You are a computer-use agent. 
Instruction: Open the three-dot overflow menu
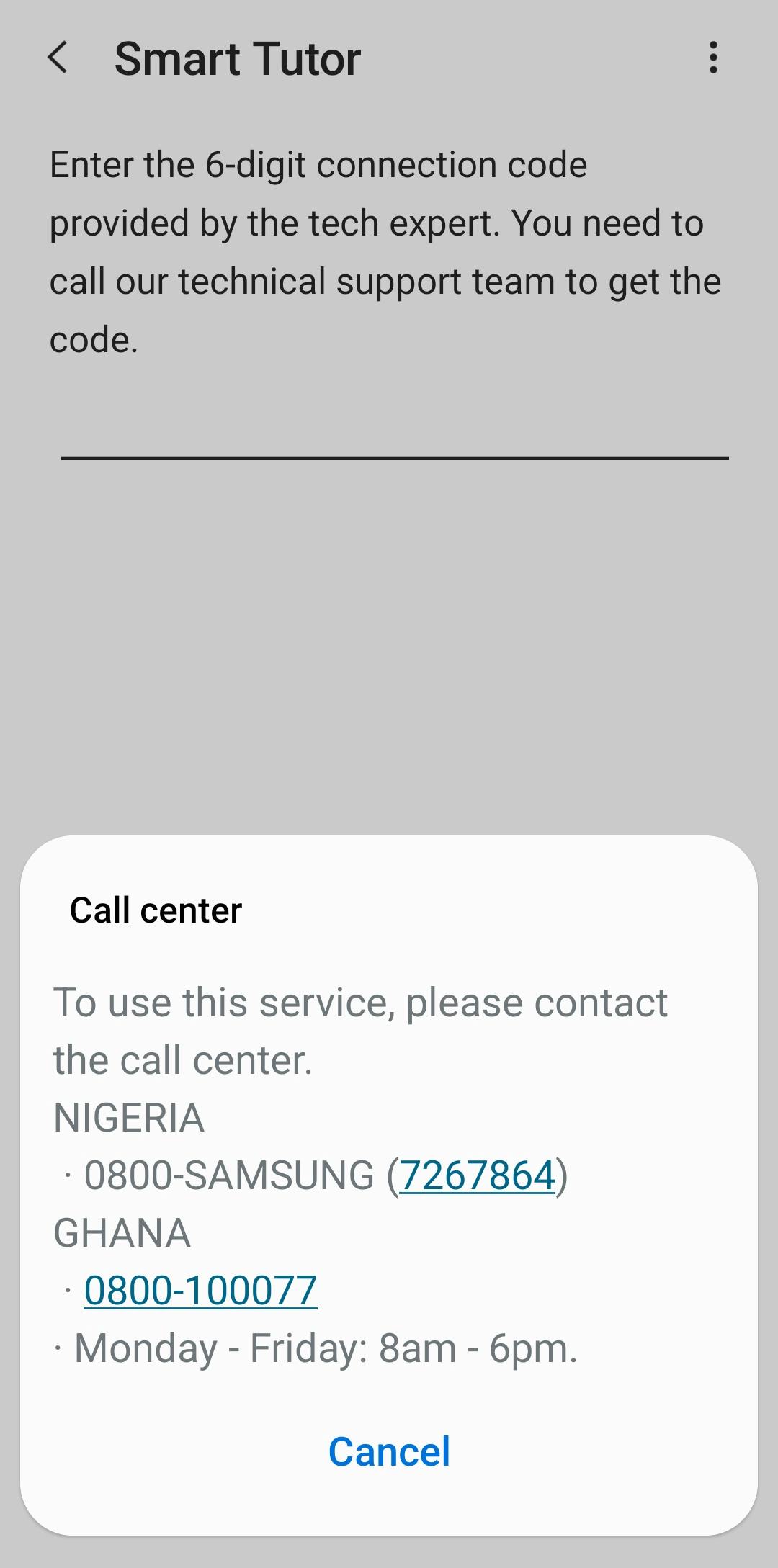pyautogui.click(x=712, y=58)
